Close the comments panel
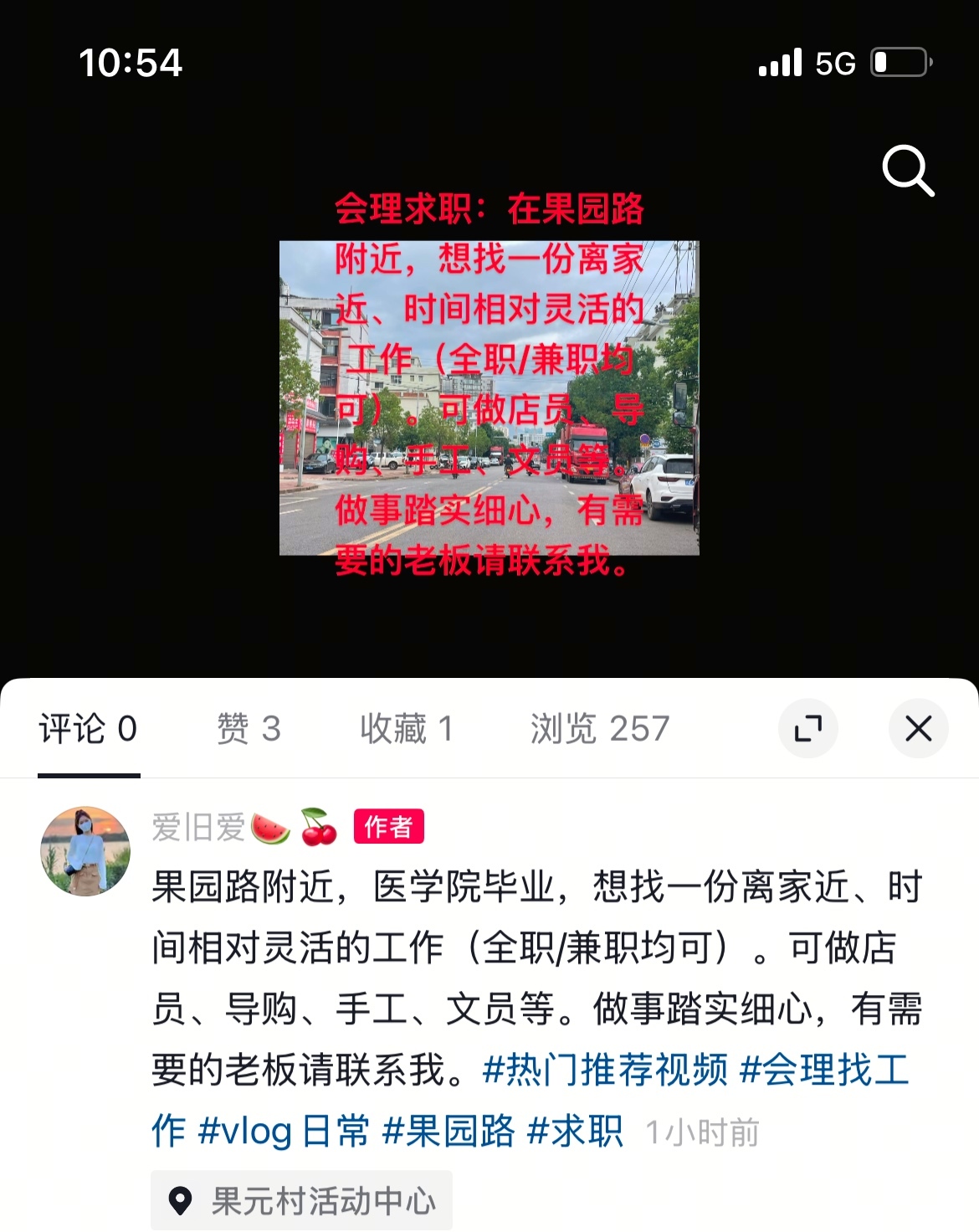Image resolution: width=979 pixels, height=1232 pixels. click(918, 728)
